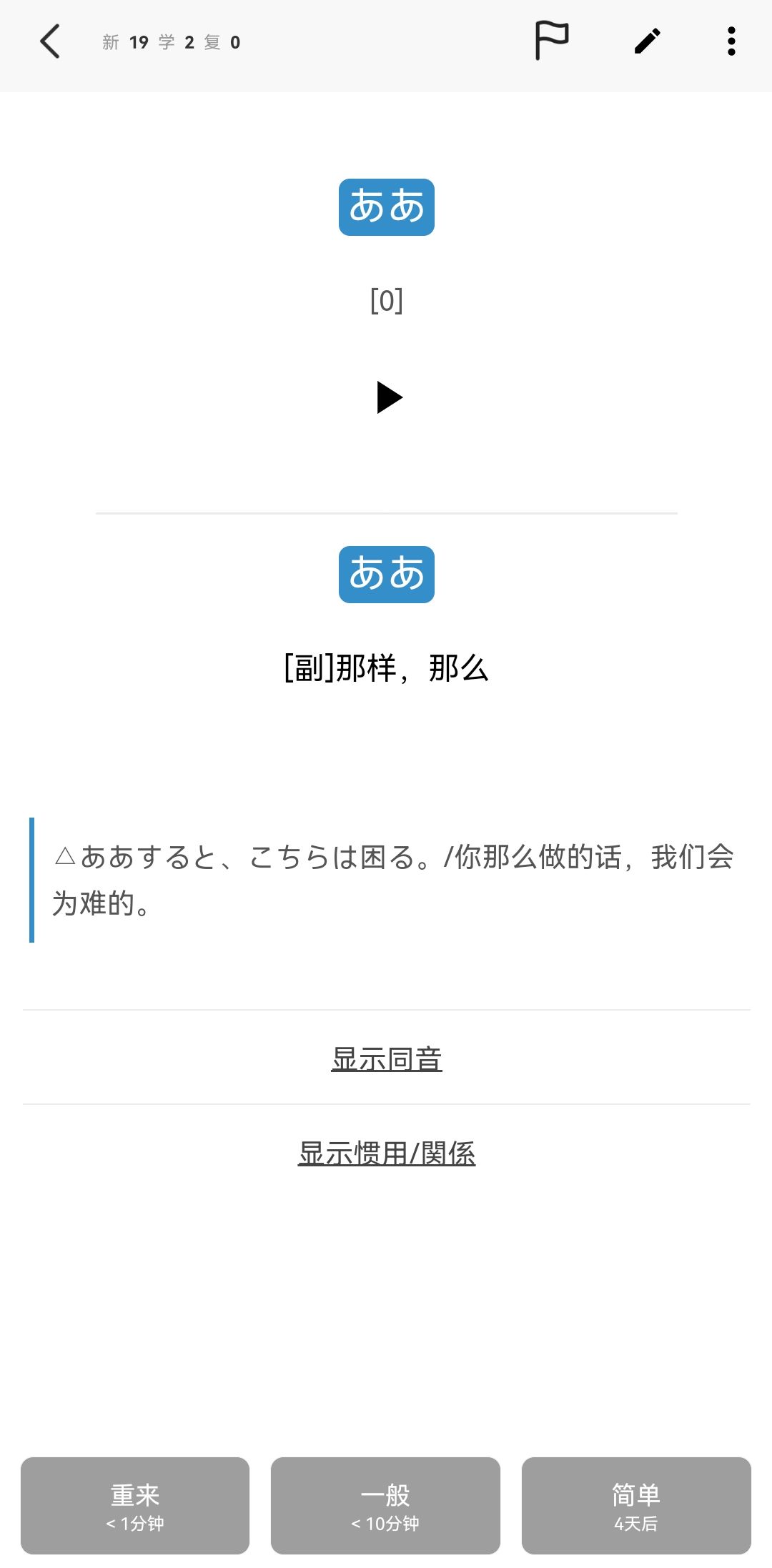Tap the 显示惯用/関係 link
Image resolution: width=772 pixels, height=1568 pixels.
(386, 1153)
